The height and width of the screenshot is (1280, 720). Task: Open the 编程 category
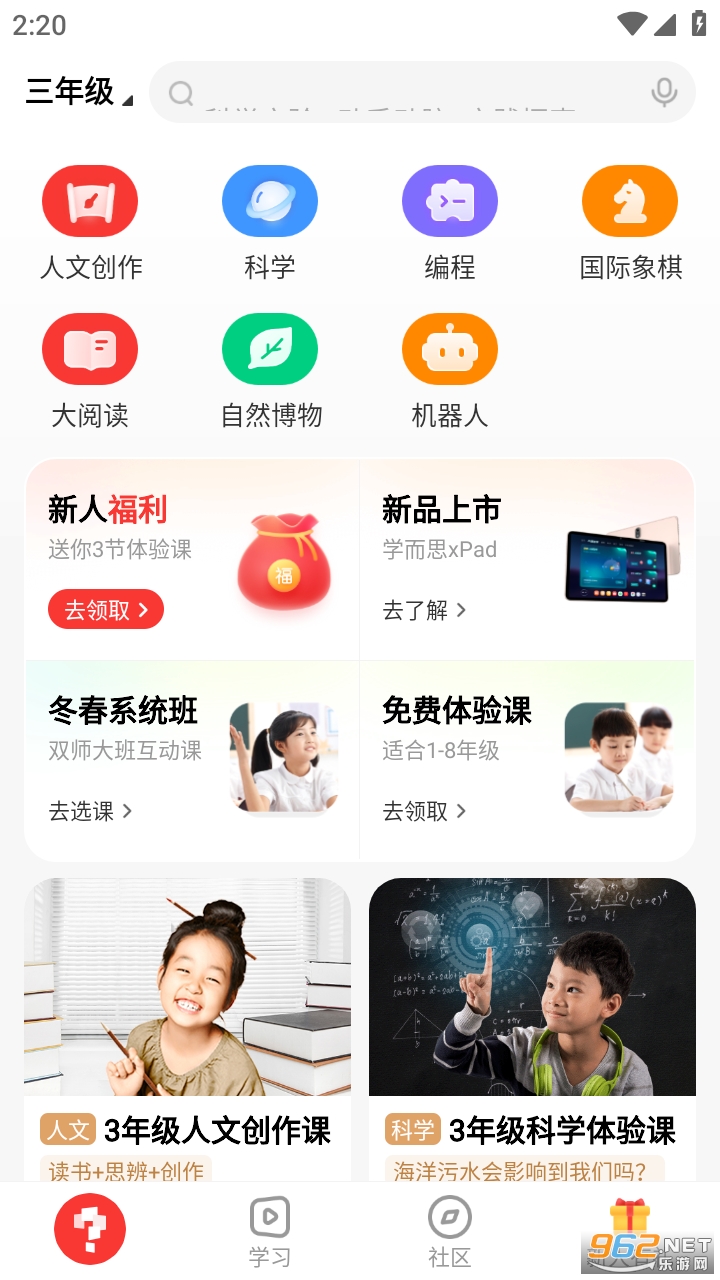pyautogui.click(x=450, y=222)
